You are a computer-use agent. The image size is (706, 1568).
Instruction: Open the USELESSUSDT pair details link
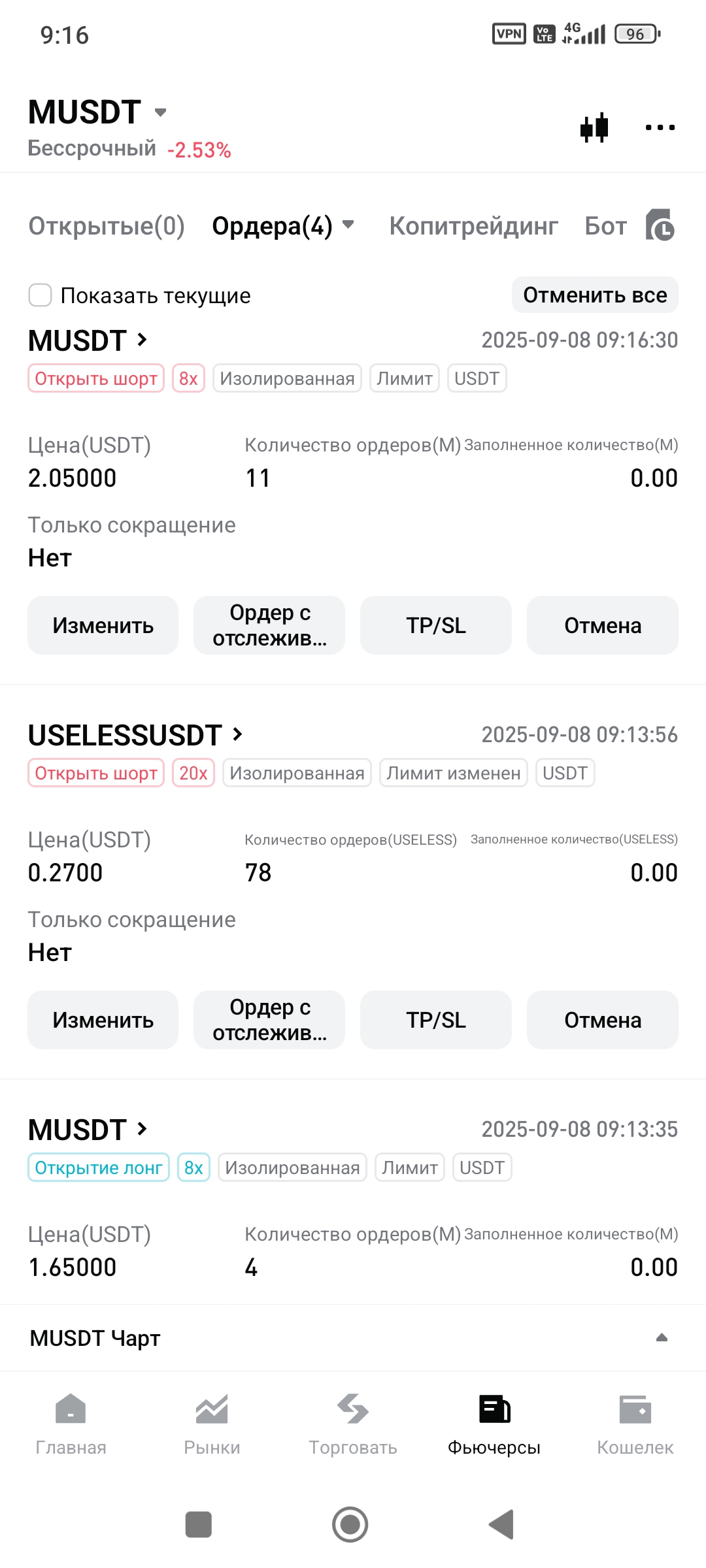pyautogui.click(x=135, y=735)
